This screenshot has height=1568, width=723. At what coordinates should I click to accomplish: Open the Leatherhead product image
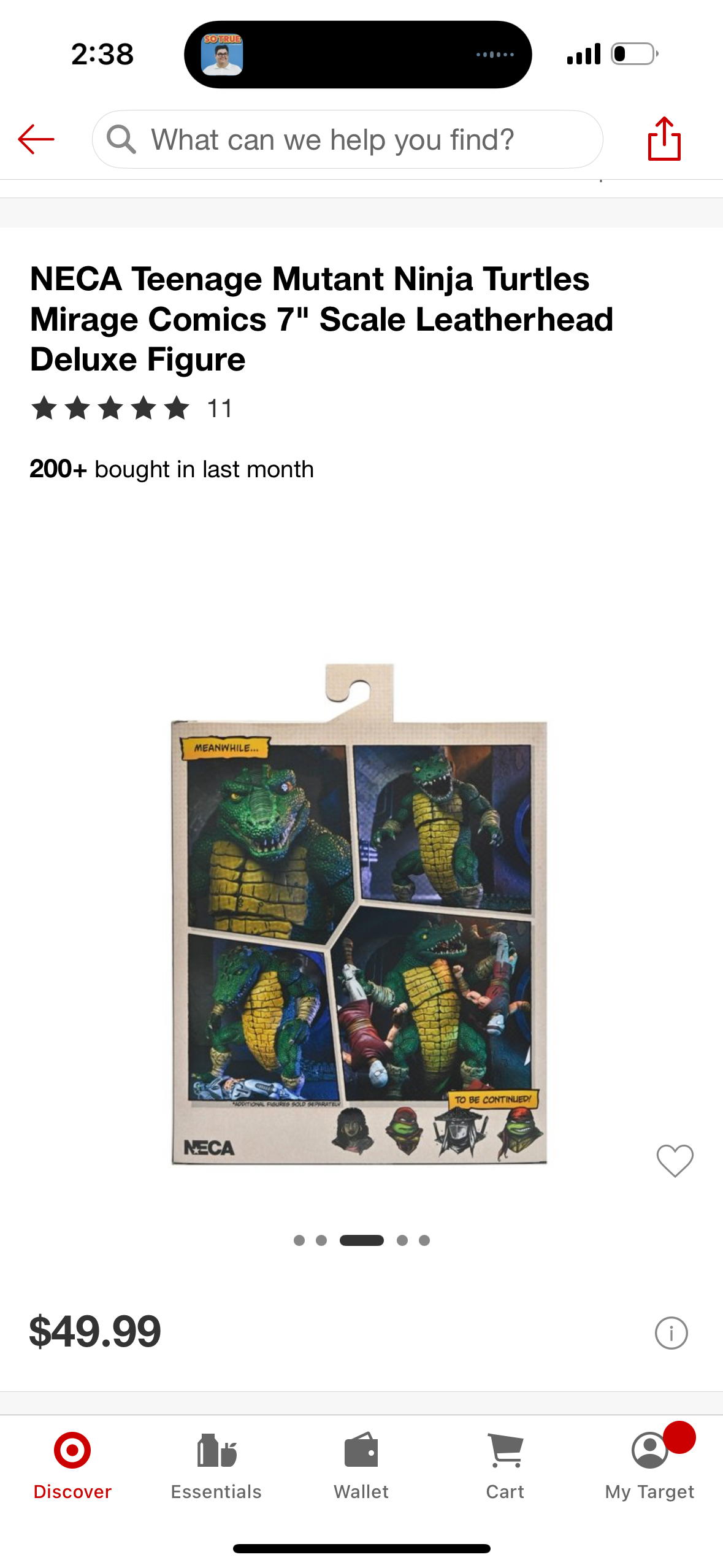pos(359,914)
